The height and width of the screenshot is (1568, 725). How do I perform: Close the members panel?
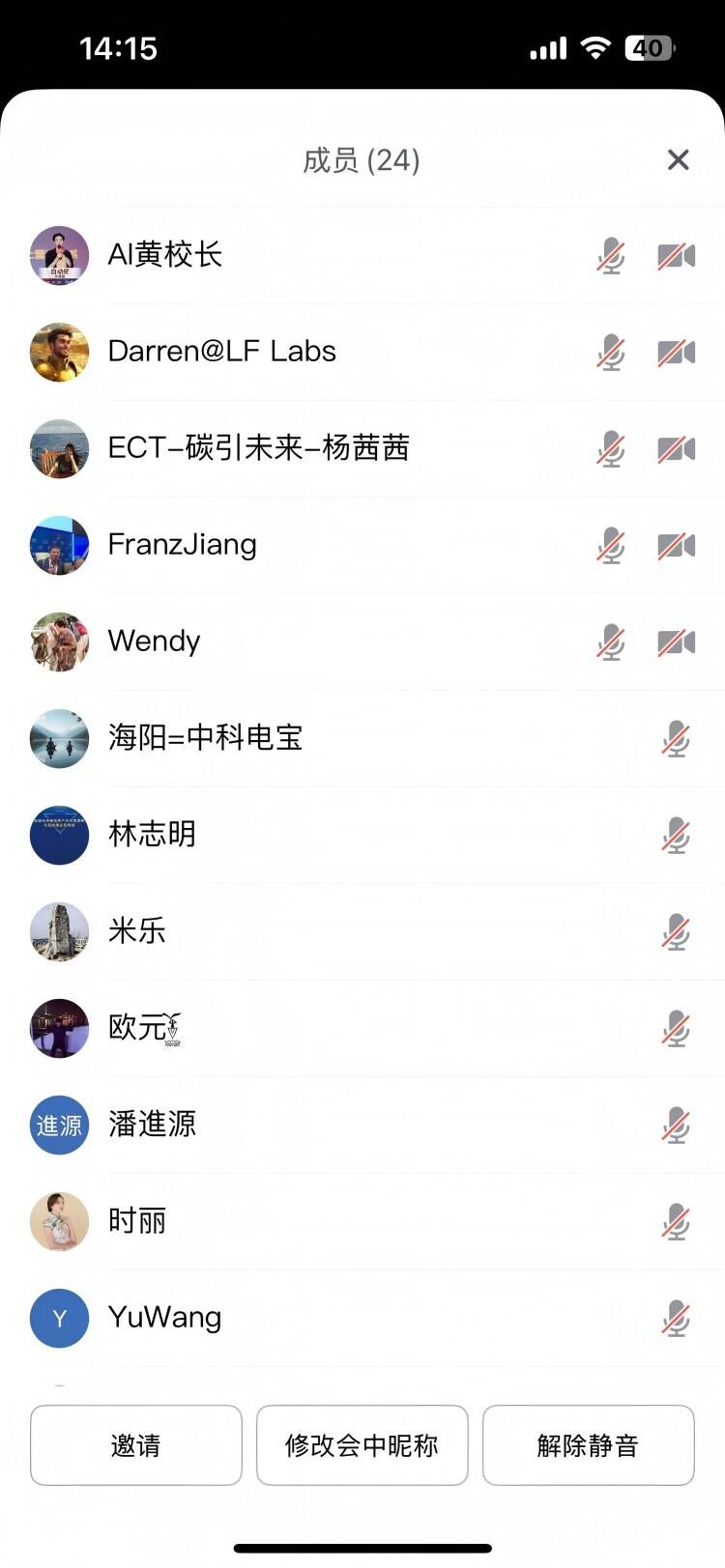point(678,159)
